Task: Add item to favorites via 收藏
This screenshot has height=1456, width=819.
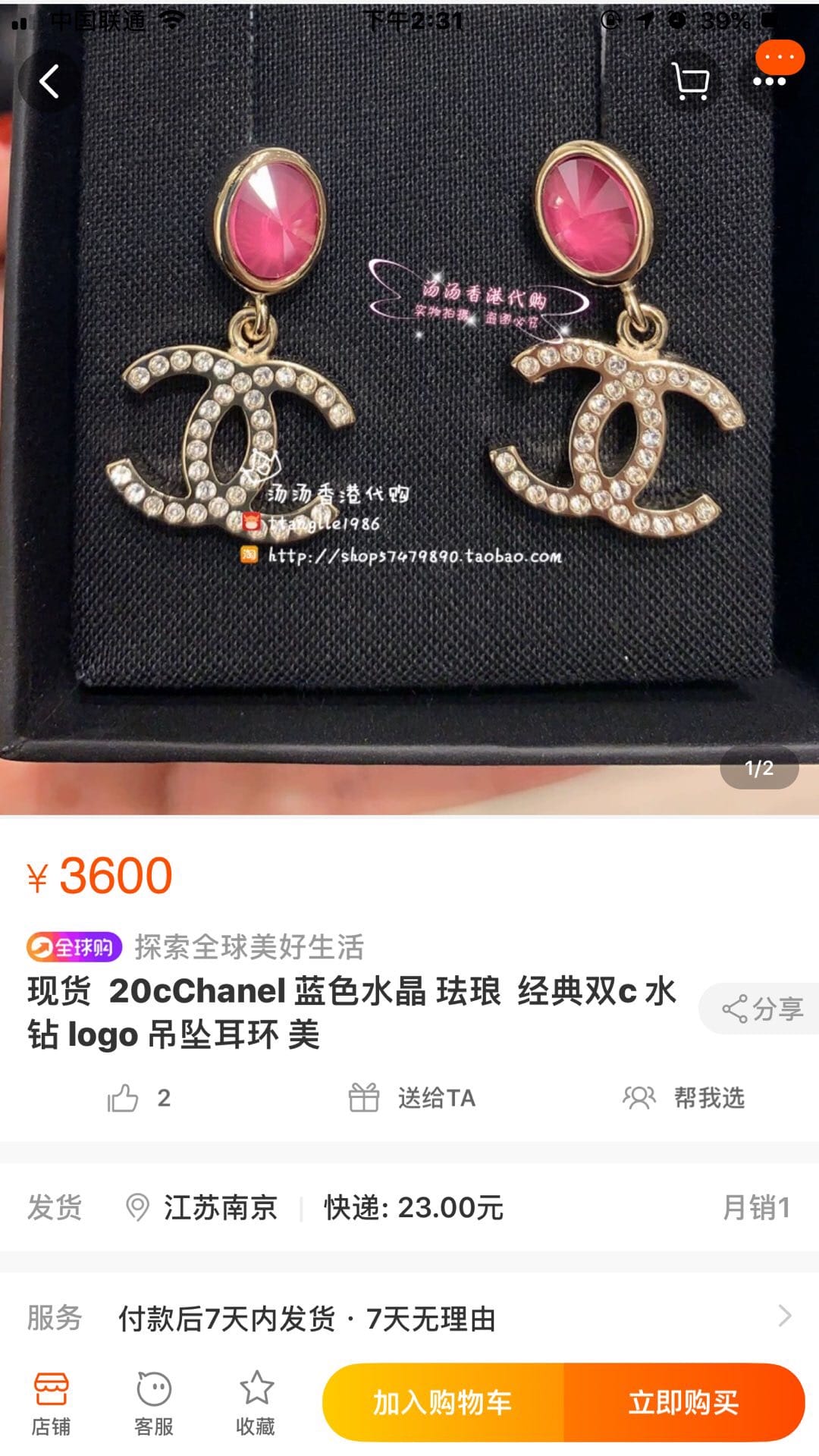Action: pyautogui.click(x=256, y=1403)
